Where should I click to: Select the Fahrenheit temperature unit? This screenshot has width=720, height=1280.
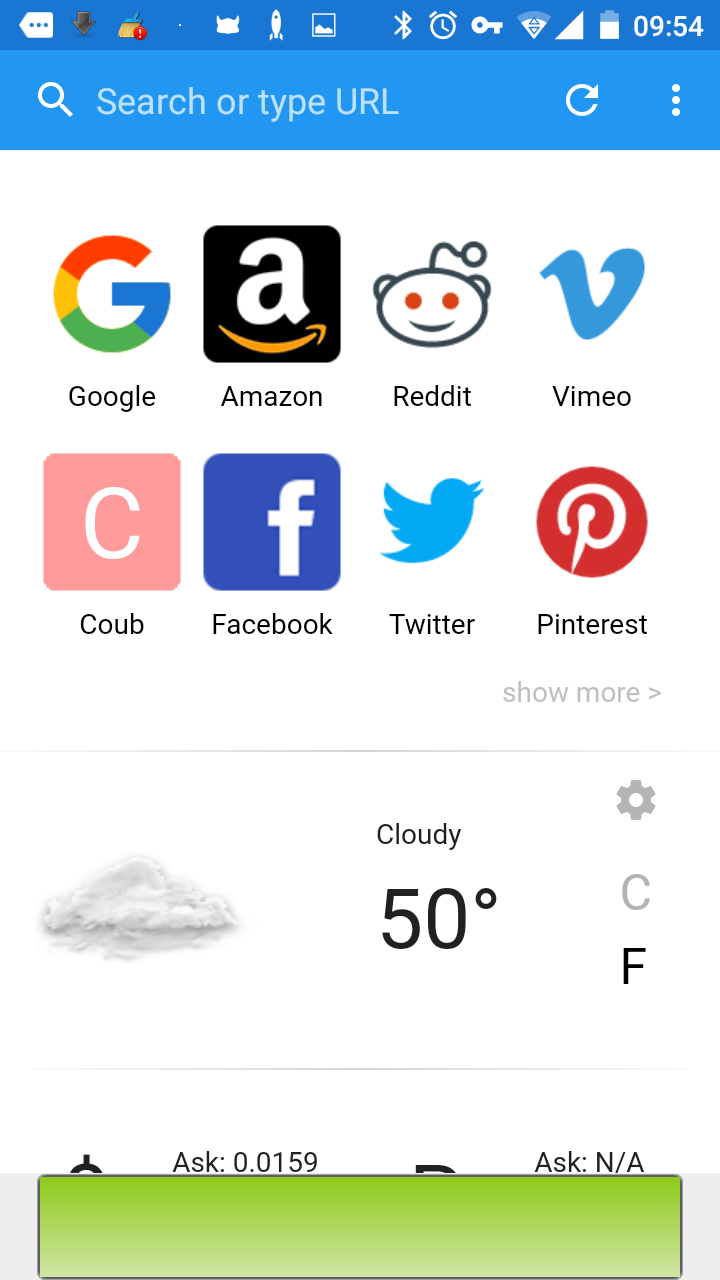(x=633, y=965)
